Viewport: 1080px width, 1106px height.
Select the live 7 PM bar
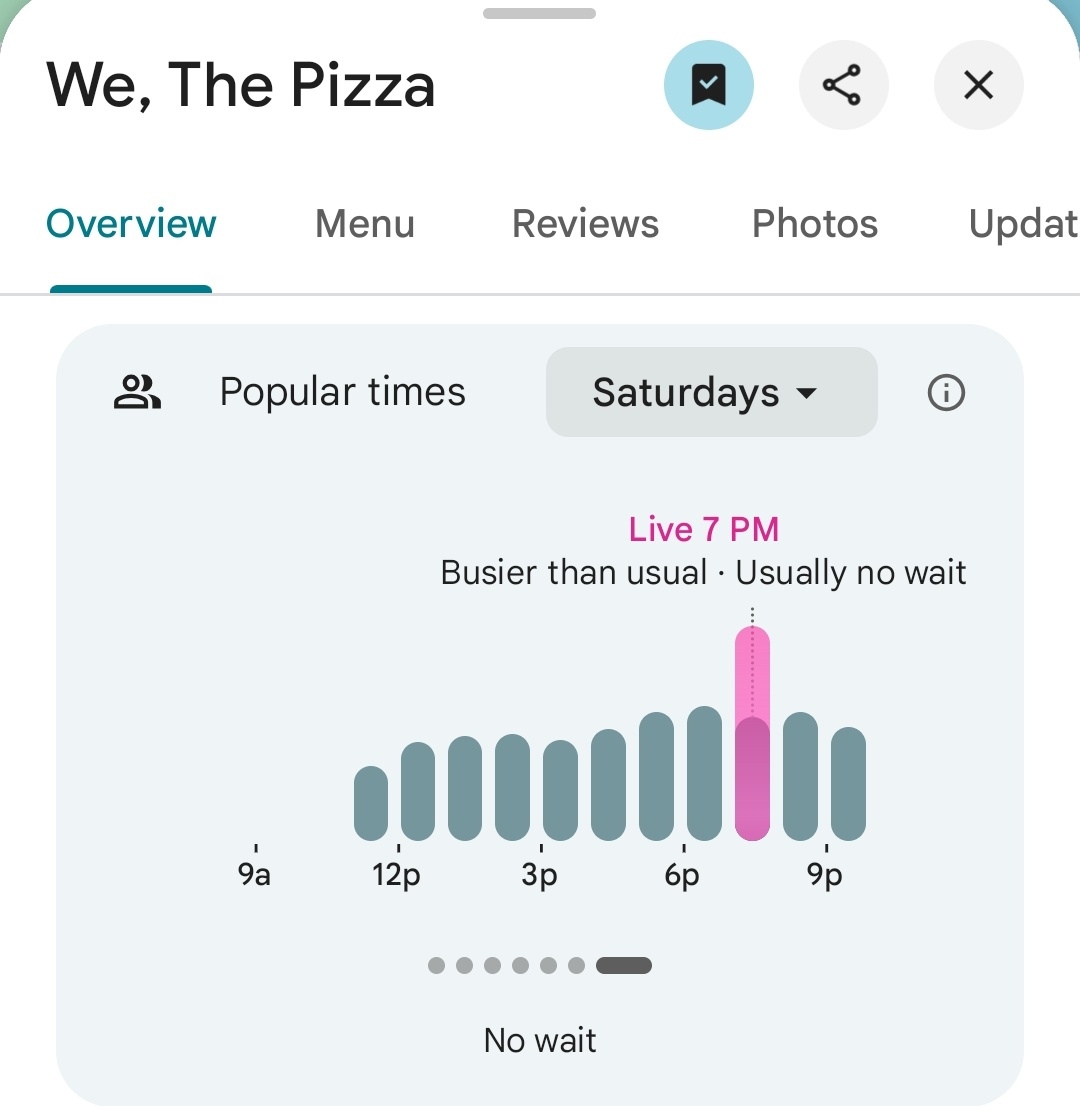[x=752, y=735]
